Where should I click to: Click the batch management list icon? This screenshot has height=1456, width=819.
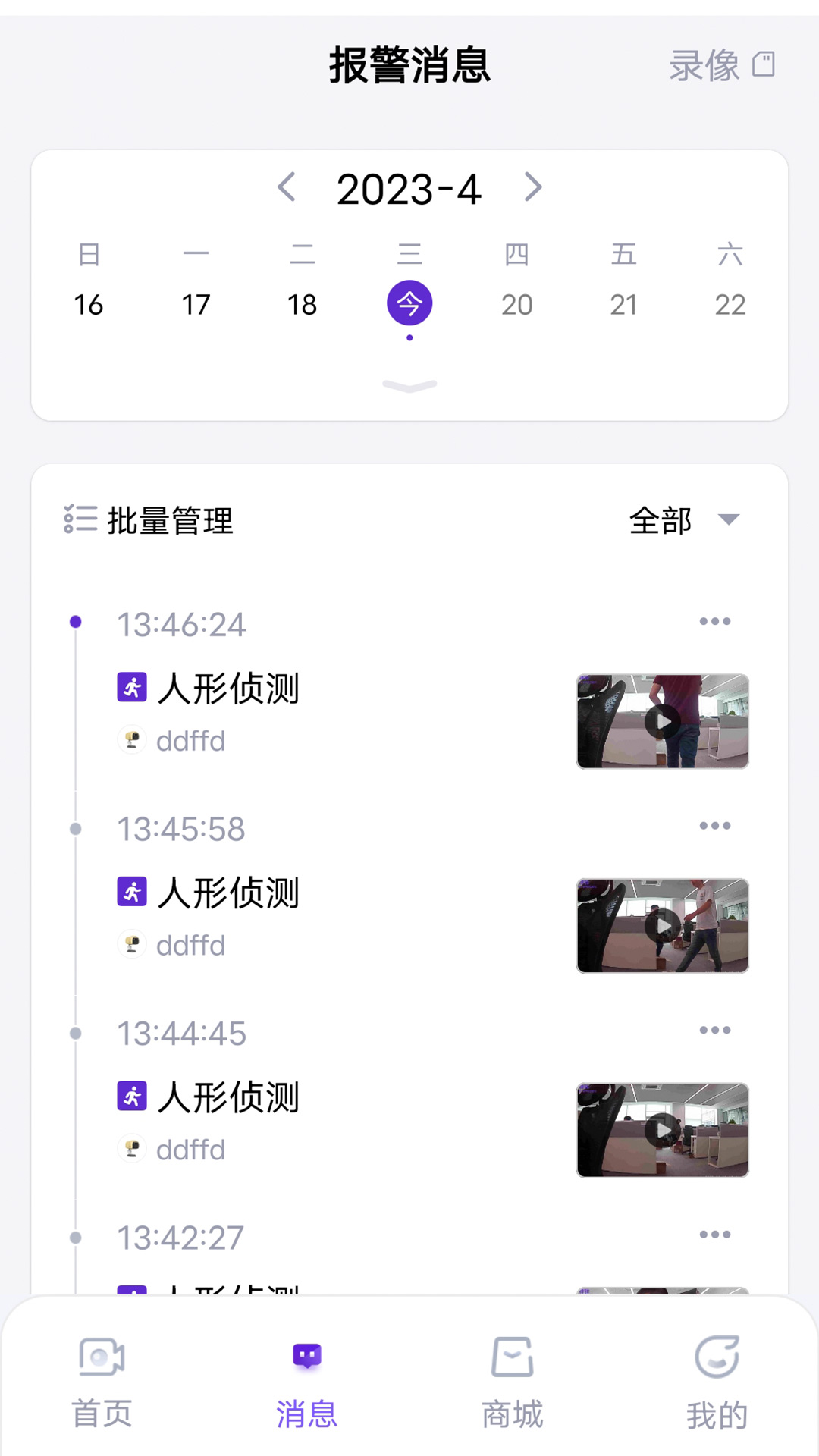[x=78, y=519]
